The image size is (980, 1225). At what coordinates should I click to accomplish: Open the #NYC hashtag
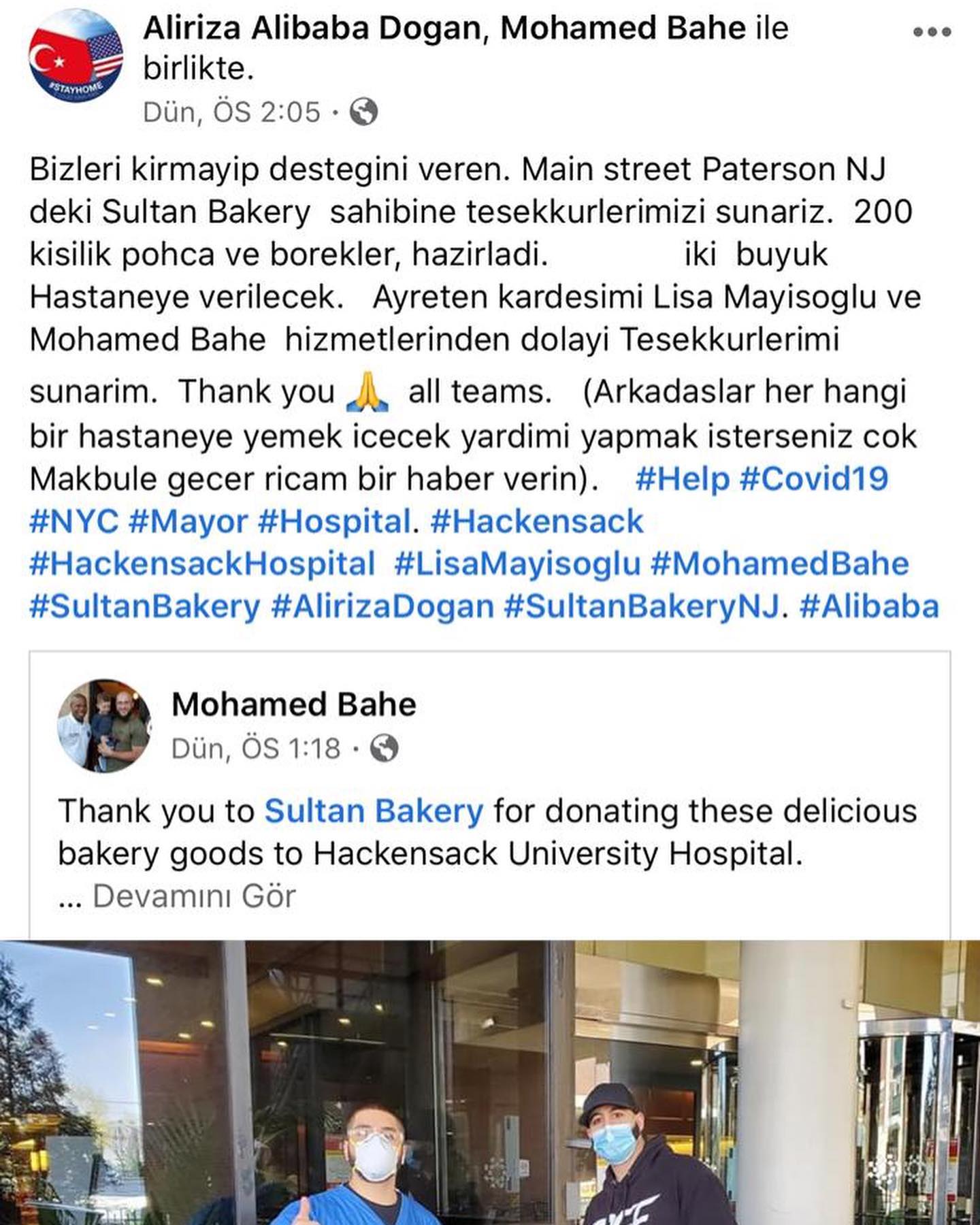click(73, 522)
